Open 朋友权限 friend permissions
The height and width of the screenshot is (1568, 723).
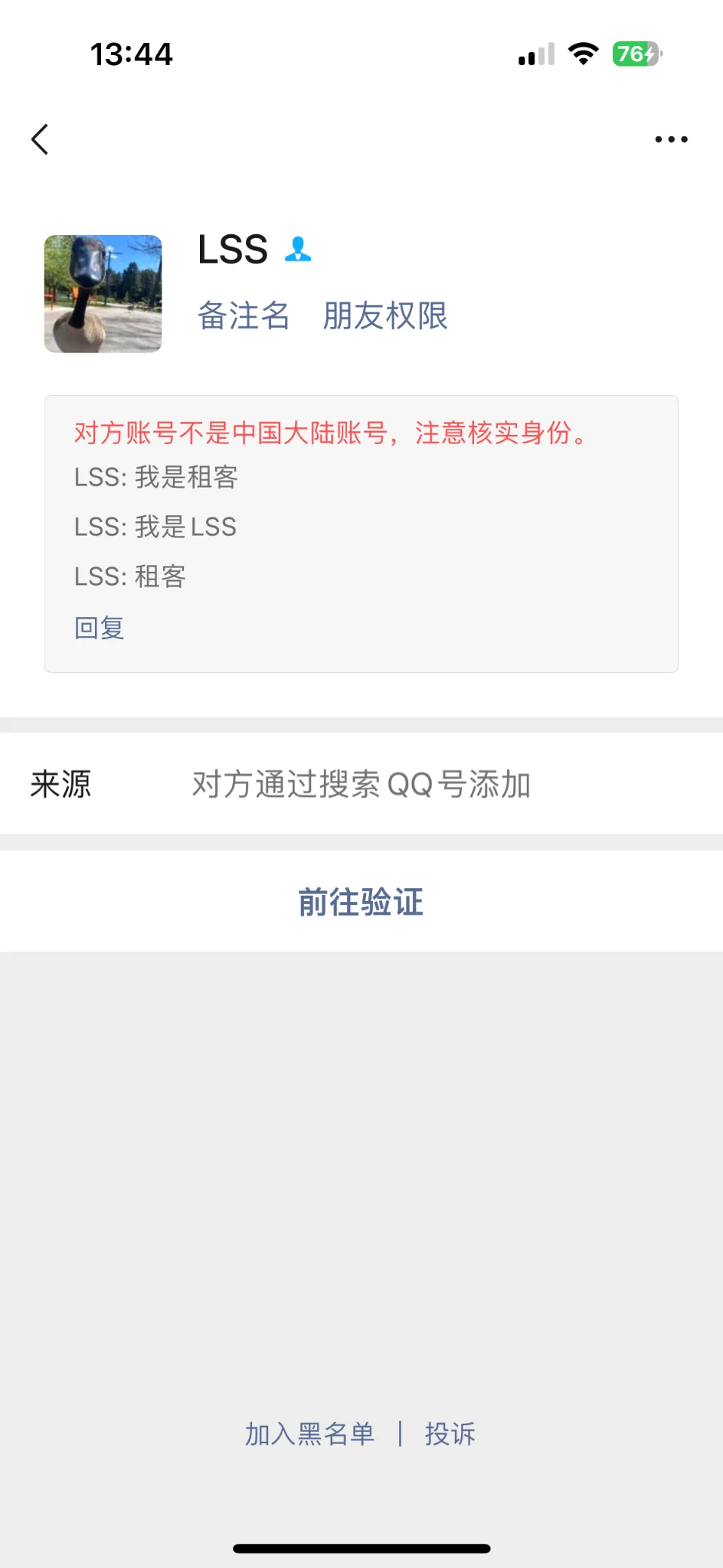pos(385,315)
